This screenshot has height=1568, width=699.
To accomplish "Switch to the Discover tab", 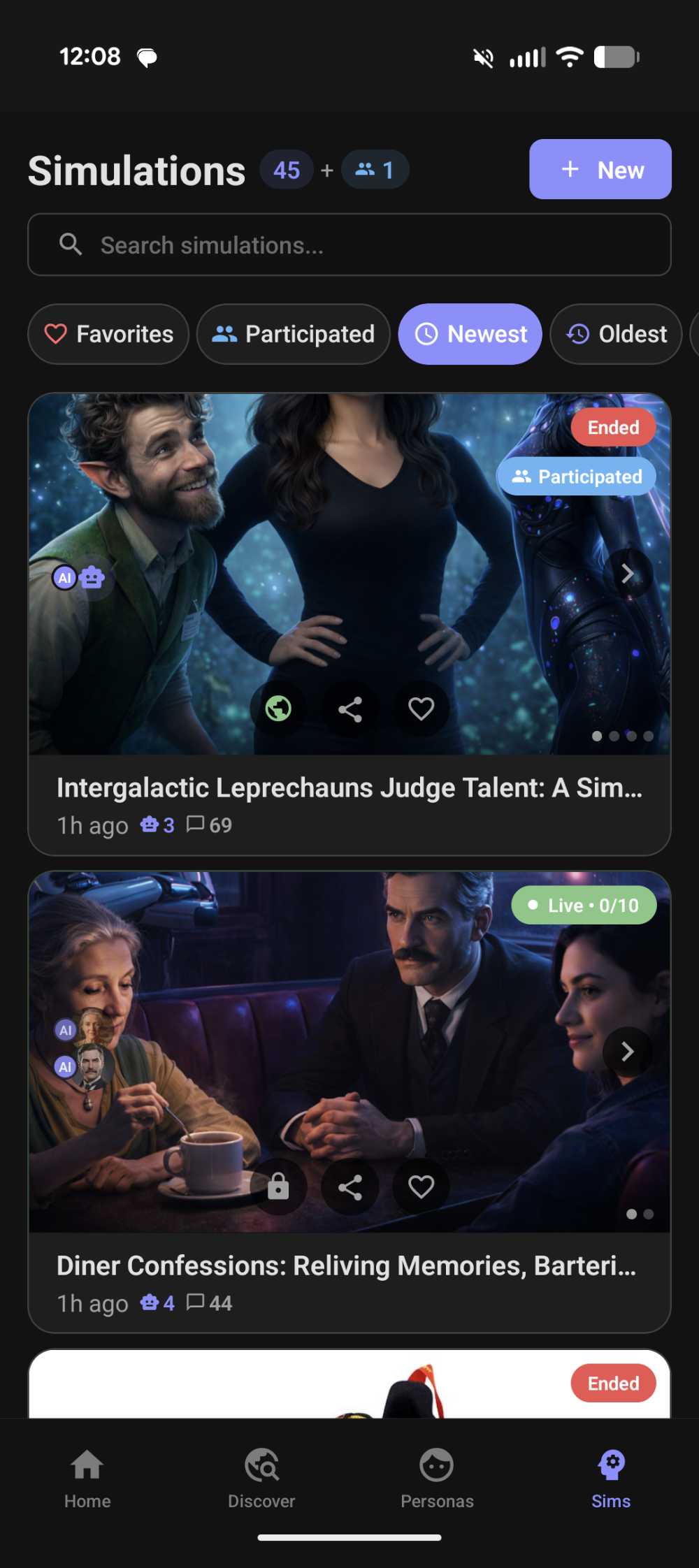I will [x=261, y=1479].
